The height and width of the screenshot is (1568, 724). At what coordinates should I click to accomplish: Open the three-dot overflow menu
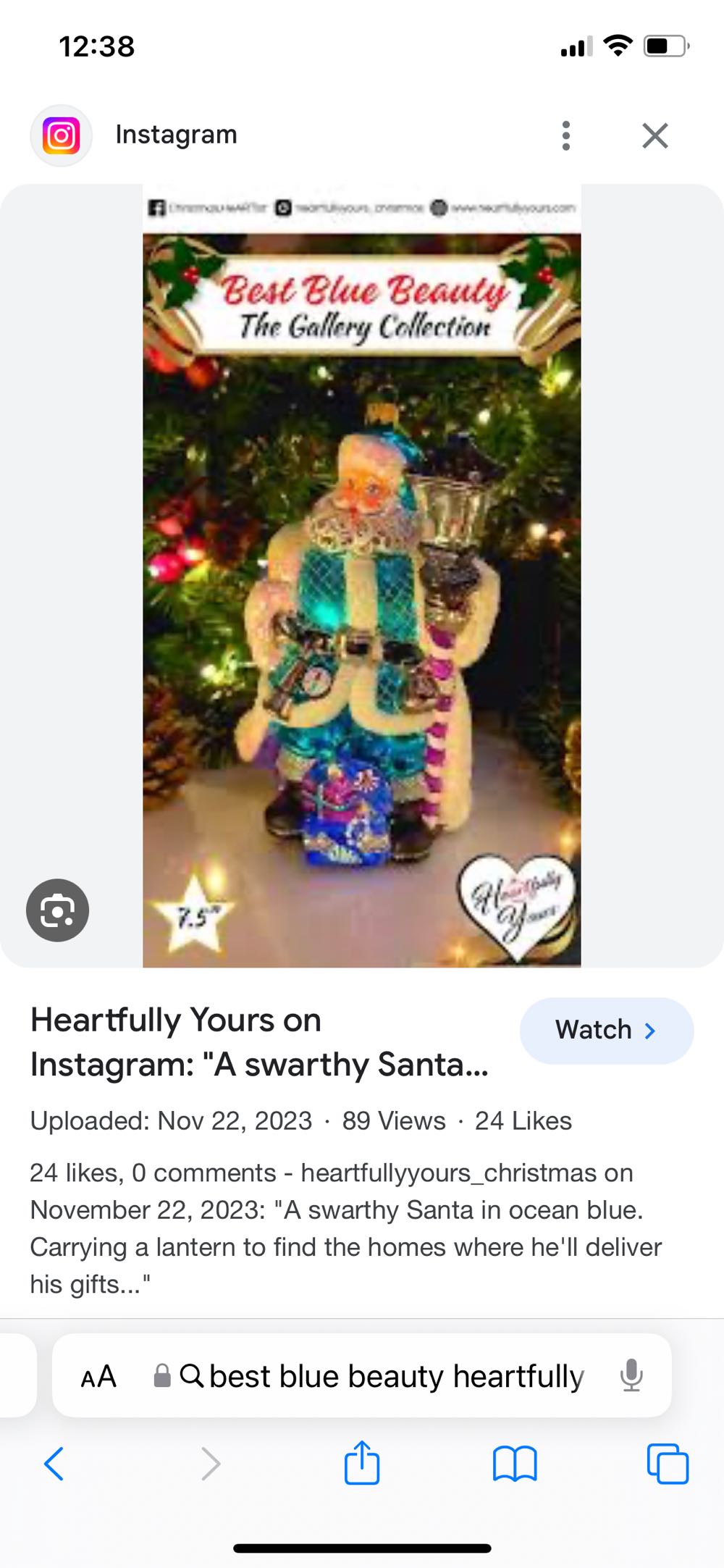[566, 135]
